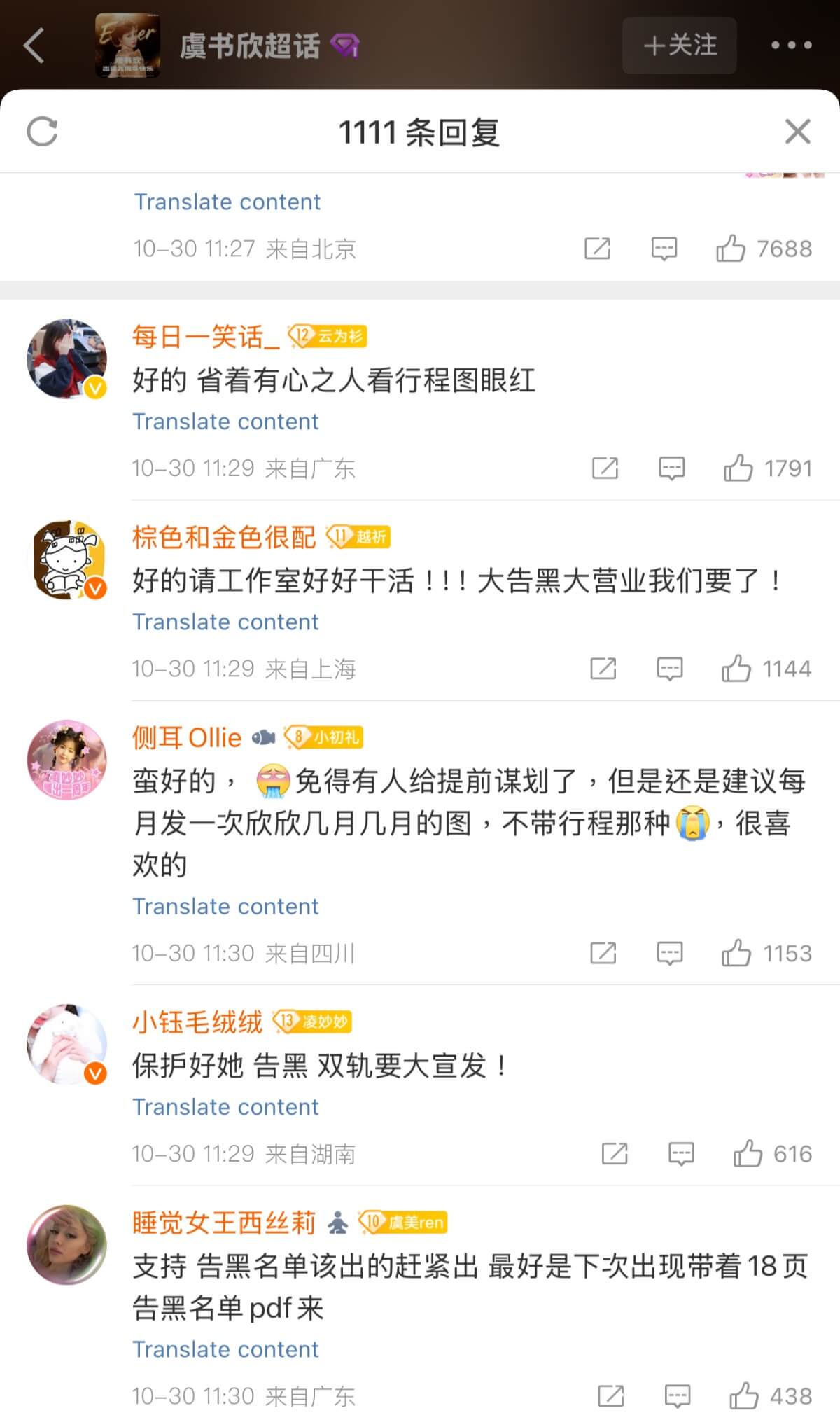840x1427 pixels.
Task: Translate 睡觉女王西丝莉's comment
Action: [x=225, y=1349]
